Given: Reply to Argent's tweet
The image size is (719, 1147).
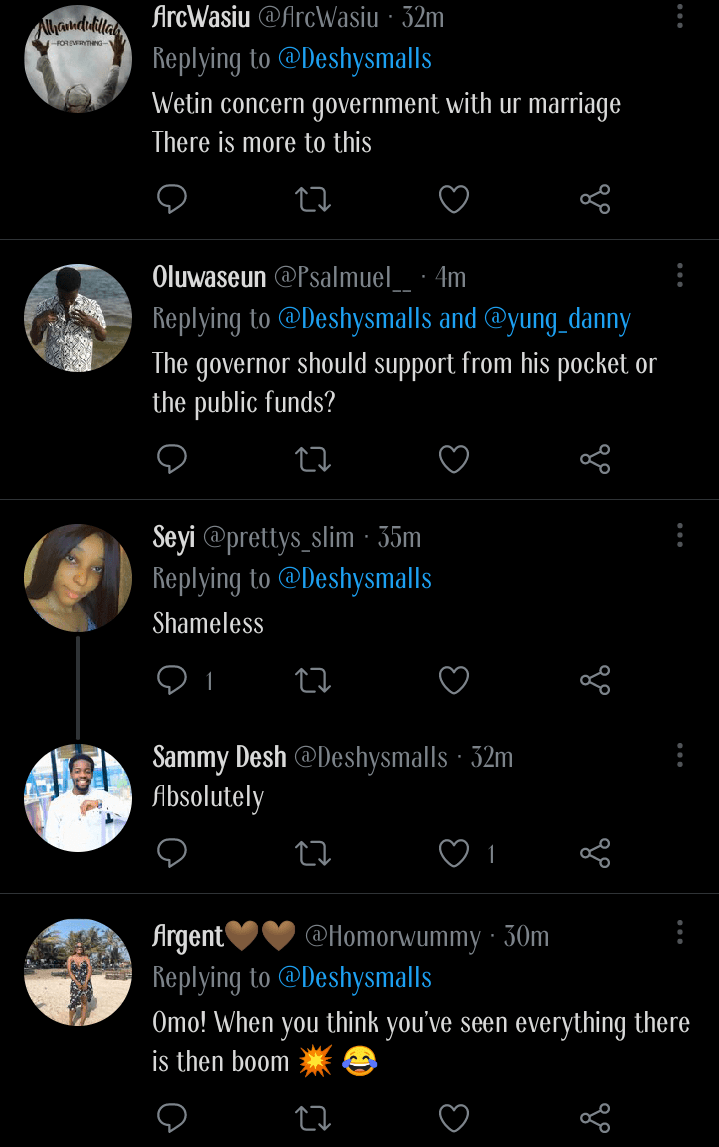Looking at the screenshot, I should tap(172, 1117).
